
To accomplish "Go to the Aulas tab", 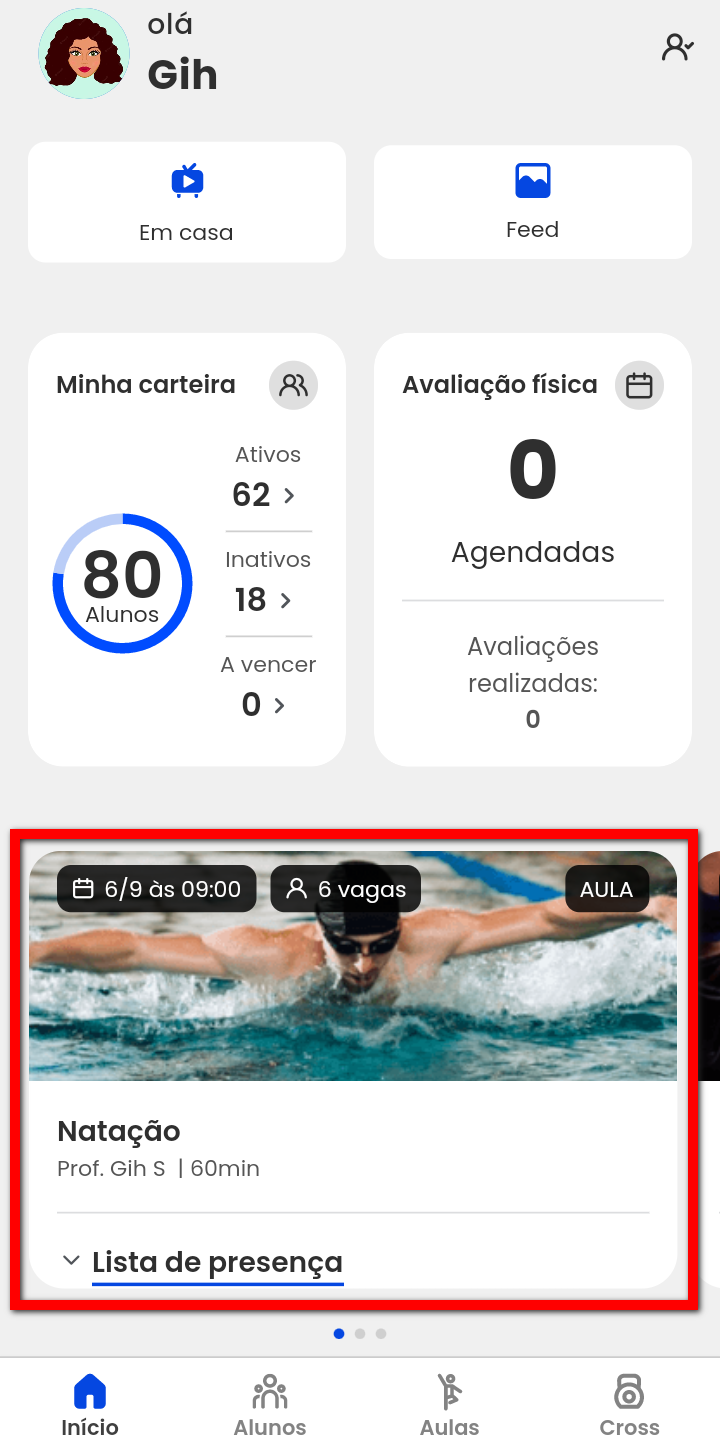I will coord(450,1405).
